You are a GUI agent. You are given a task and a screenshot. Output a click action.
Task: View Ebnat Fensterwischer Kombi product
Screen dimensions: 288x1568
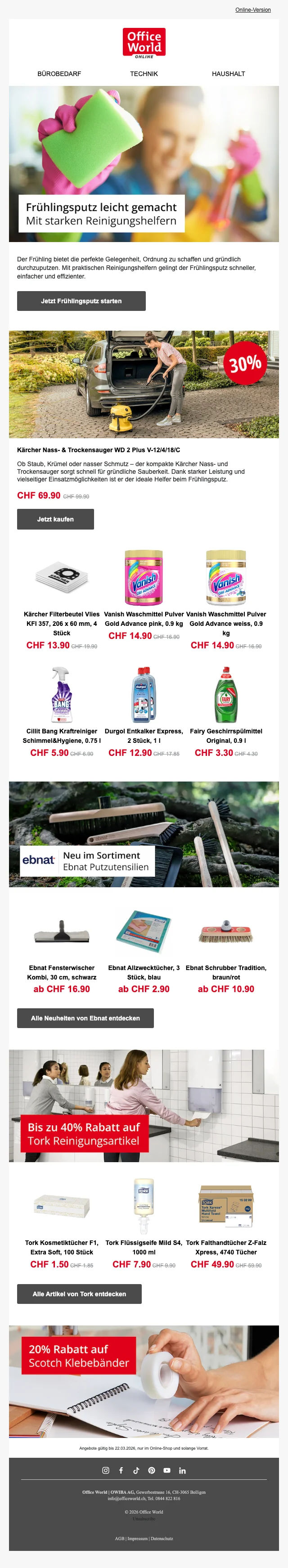coord(62,972)
